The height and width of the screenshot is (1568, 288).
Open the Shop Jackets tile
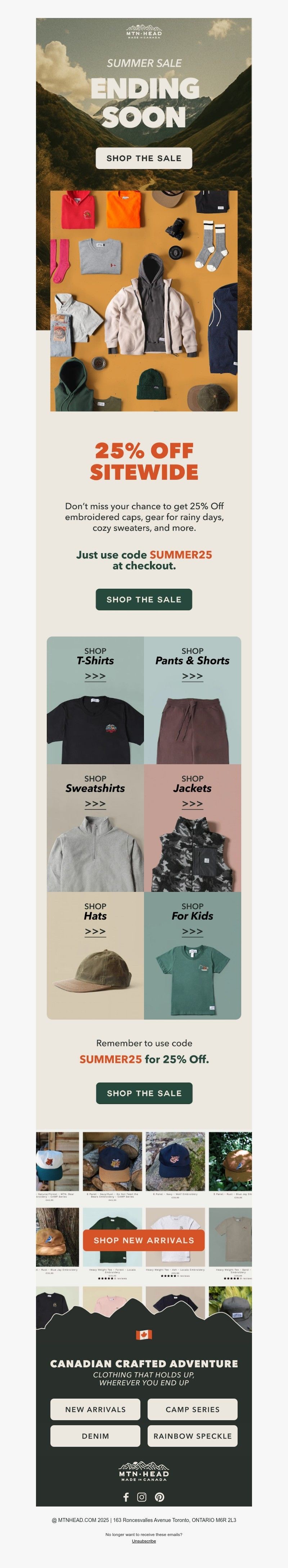click(x=192, y=828)
